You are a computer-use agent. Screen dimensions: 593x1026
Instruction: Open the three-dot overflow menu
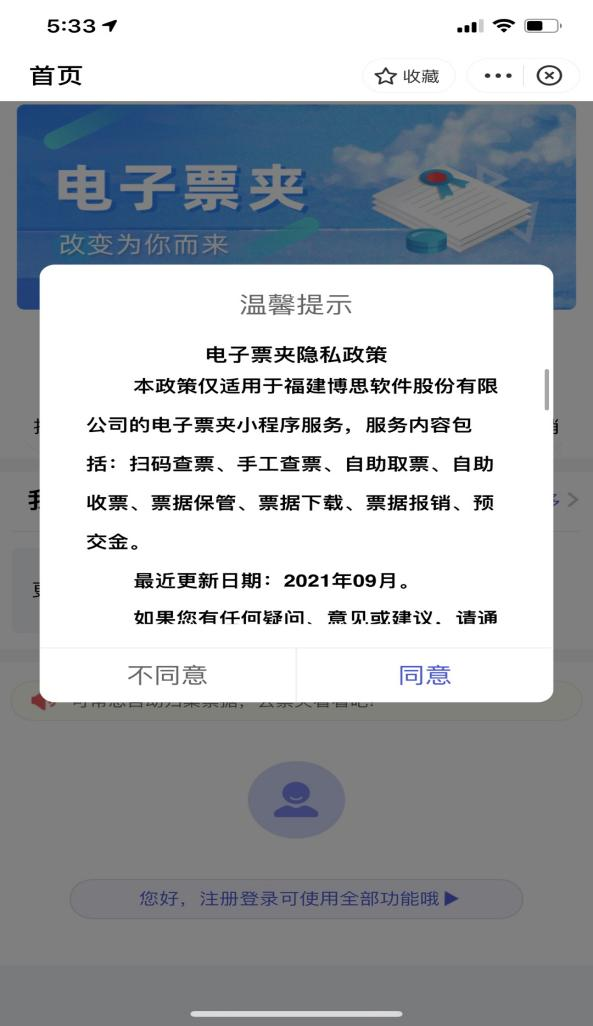click(497, 76)
